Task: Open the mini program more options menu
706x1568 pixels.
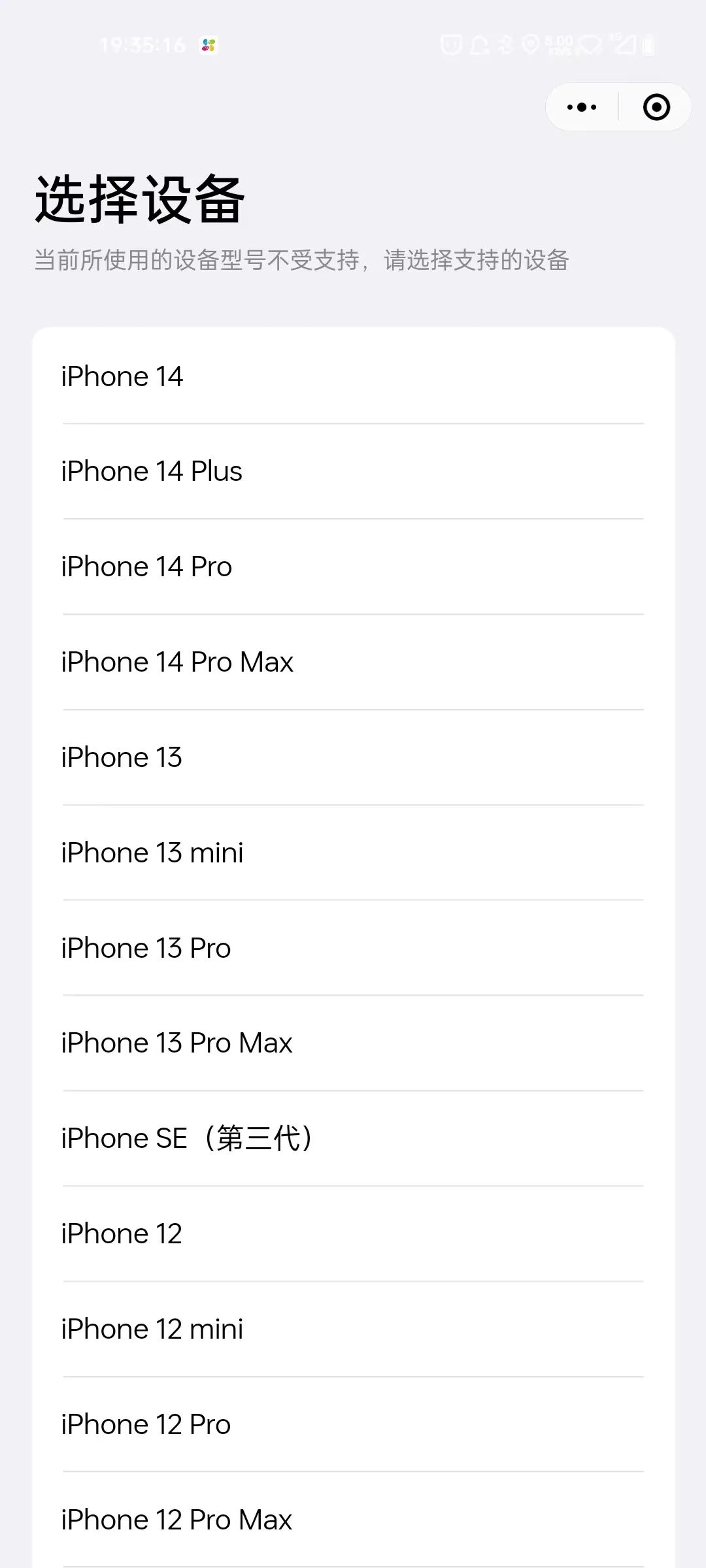Action: tap(581, 107)
